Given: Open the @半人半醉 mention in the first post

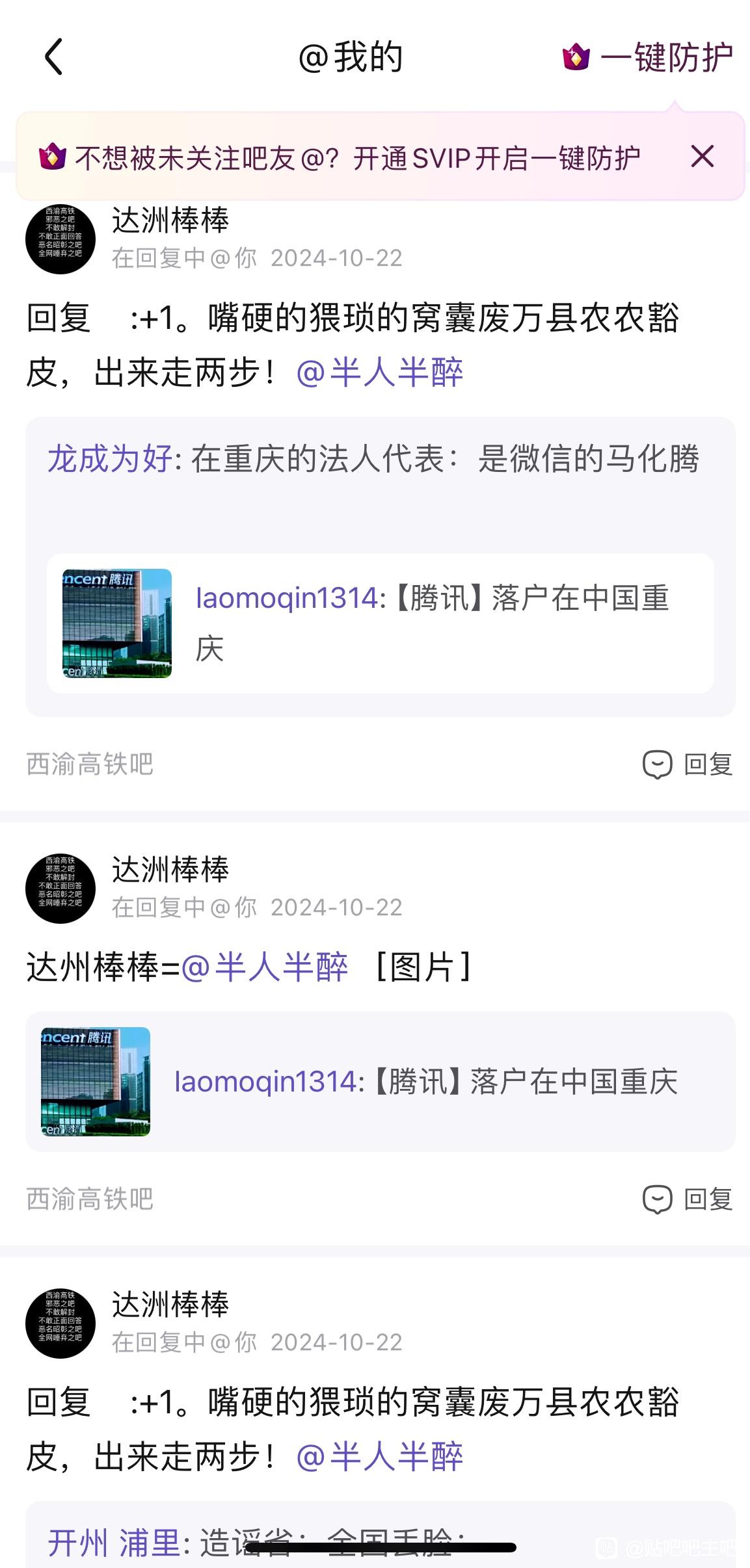Looking at the screenshot, I should point(380,372).
